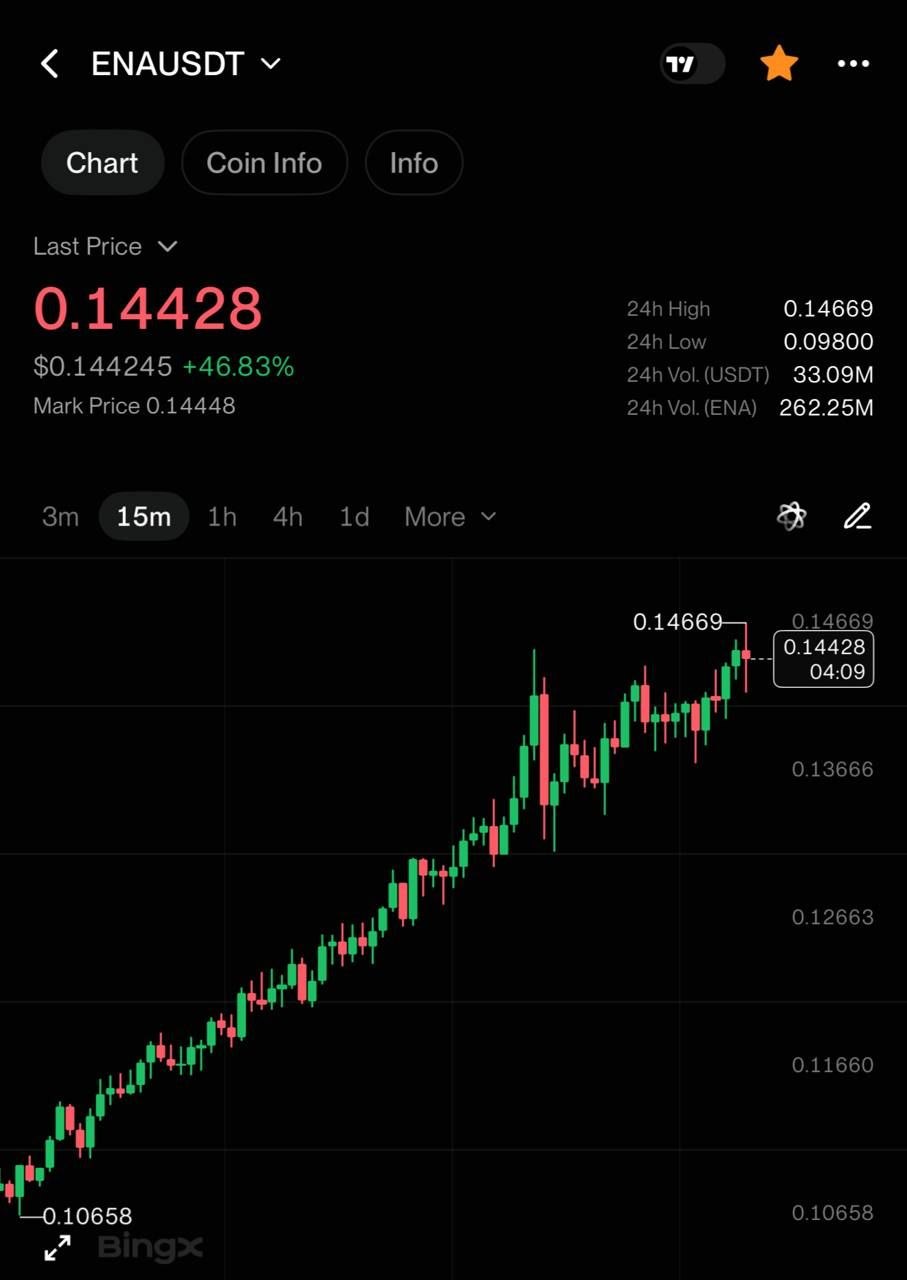Select the Chart tab
Screen dimensions: 907x1280
102,163
